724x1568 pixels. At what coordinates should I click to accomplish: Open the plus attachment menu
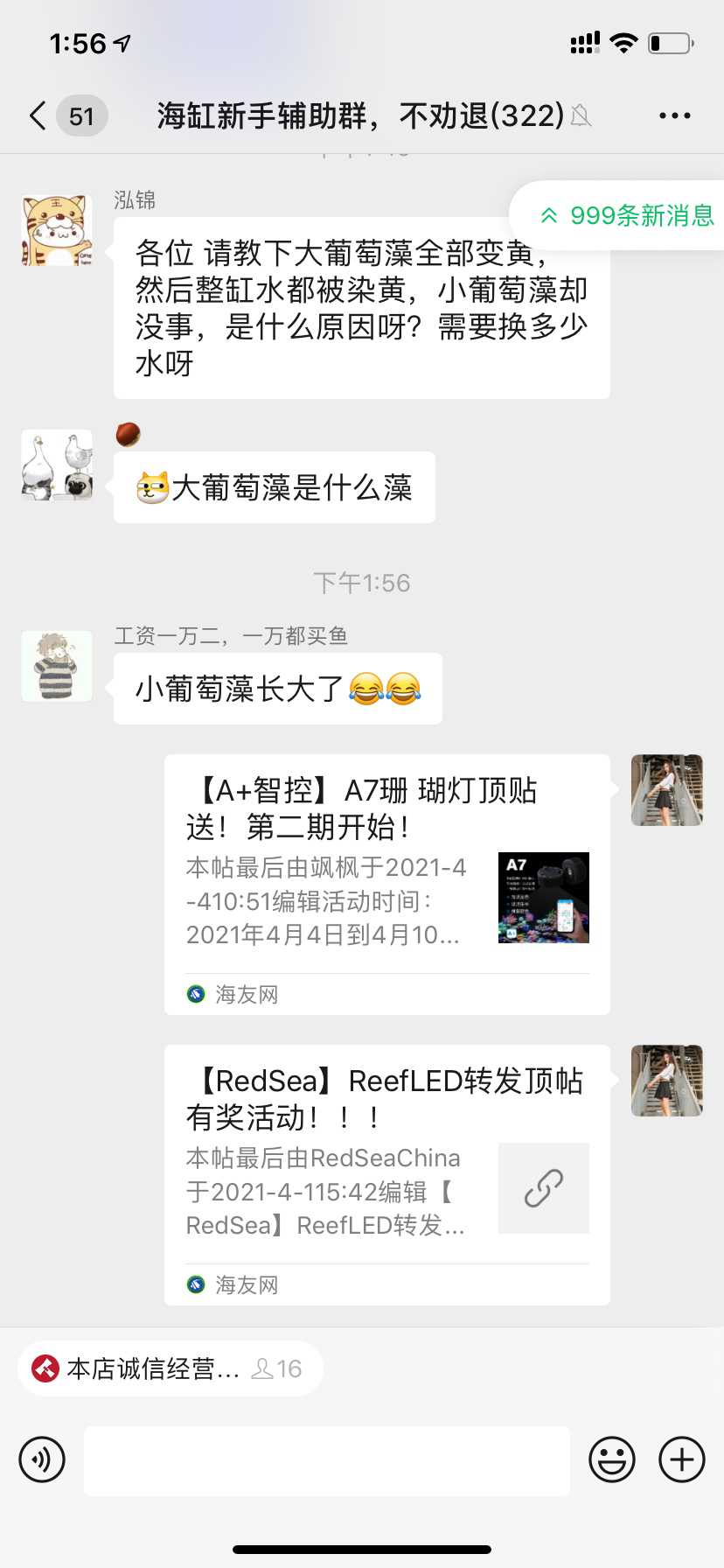tap(682, 1459)
